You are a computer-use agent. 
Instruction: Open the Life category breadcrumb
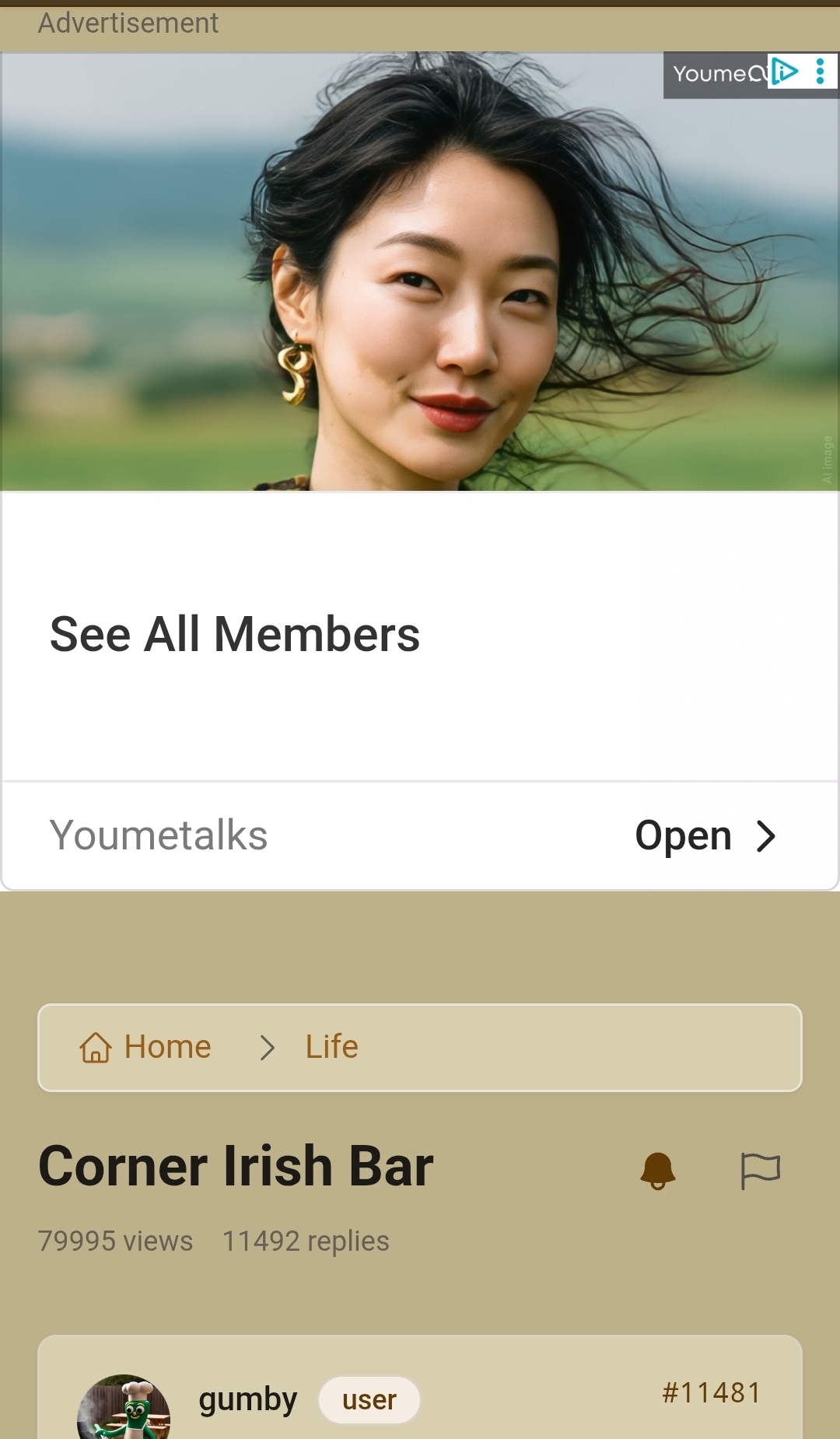click(331, 1047)
